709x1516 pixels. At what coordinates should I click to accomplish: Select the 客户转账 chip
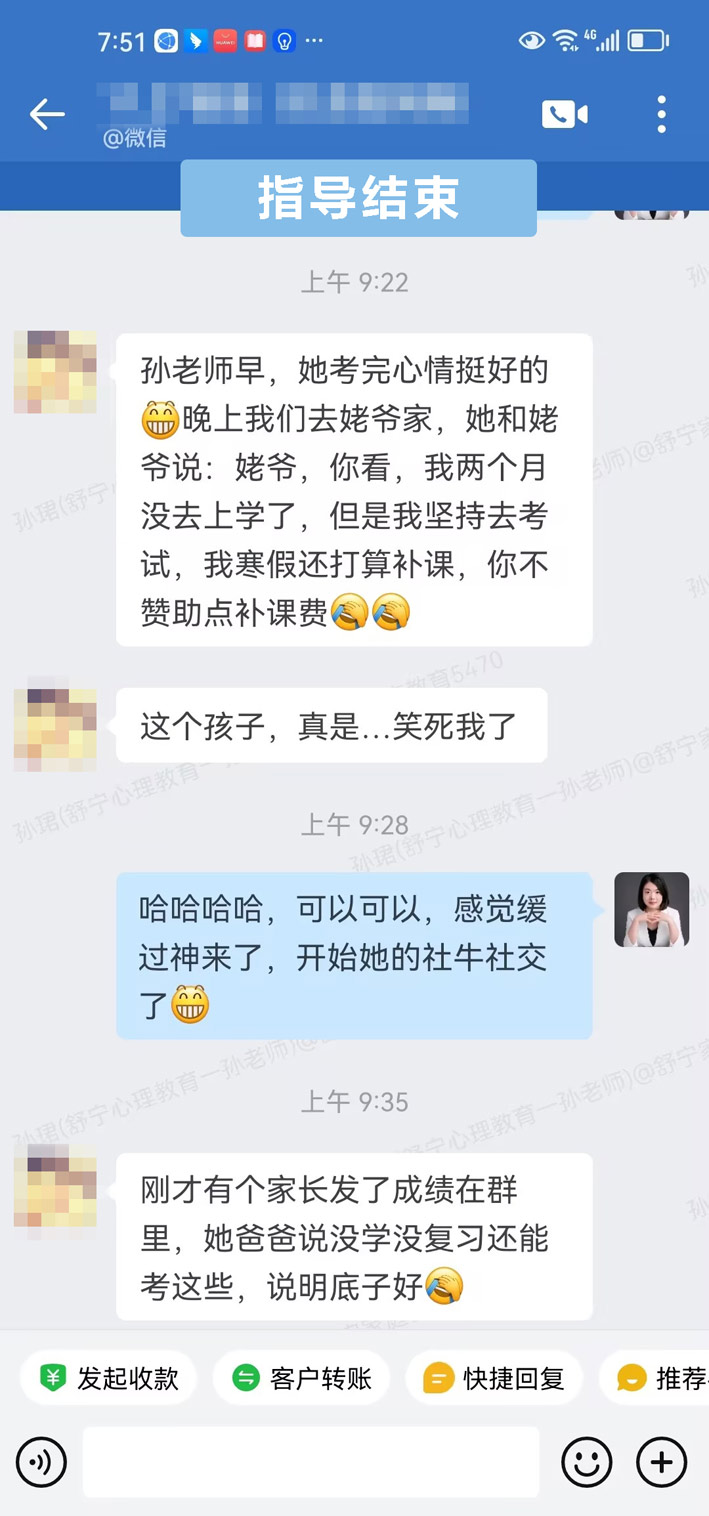pos(302,1379)
